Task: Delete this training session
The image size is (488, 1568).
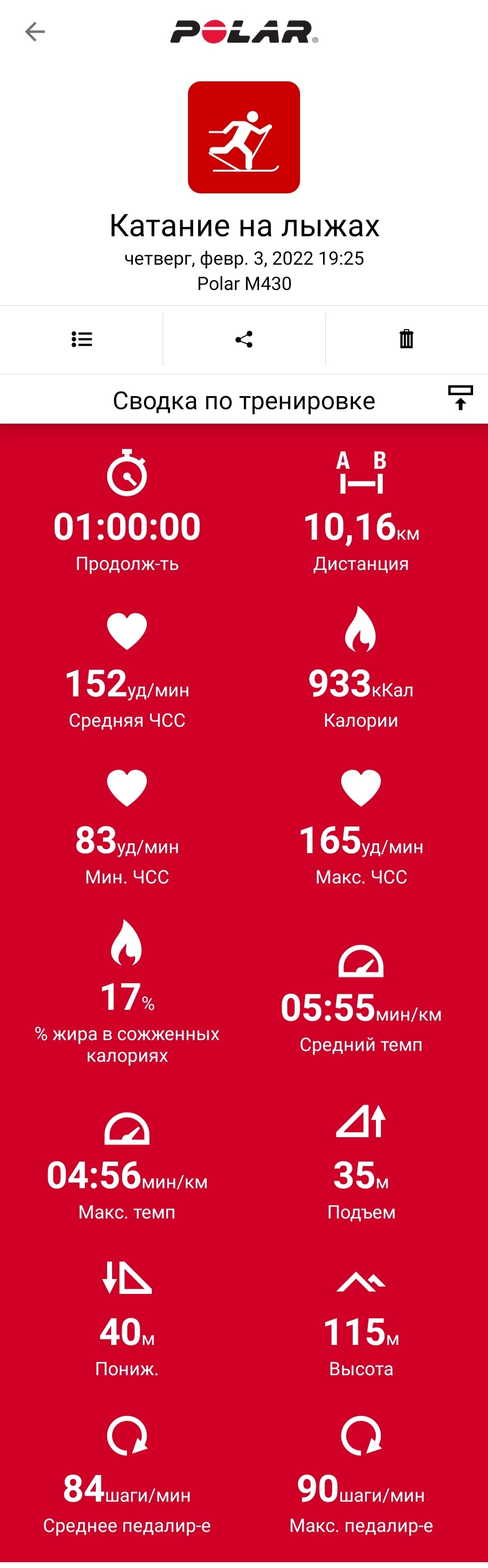Action: 406,339
